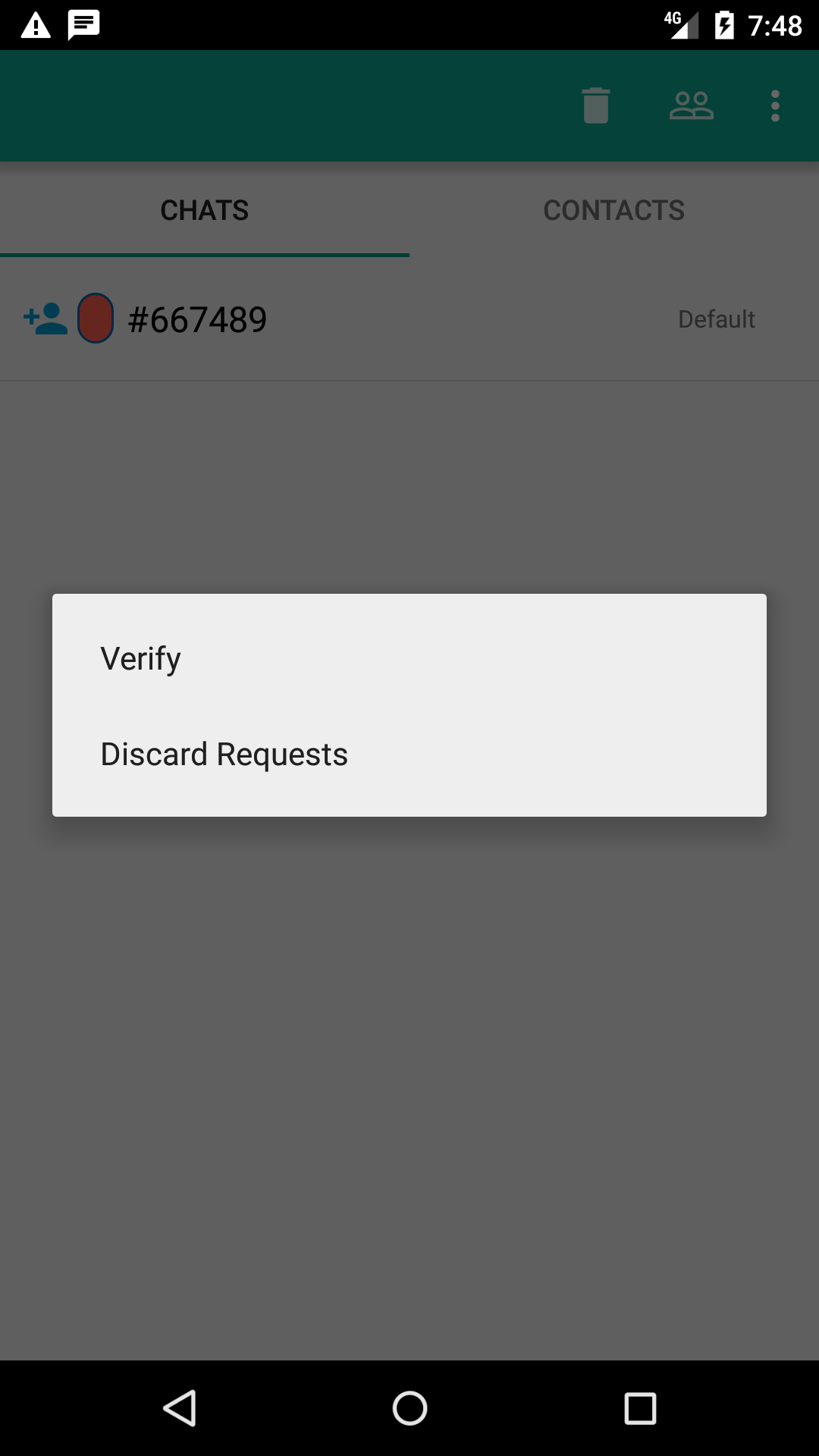Return to the home screen
This screenshot has height=1456, width=819.
409,1408
